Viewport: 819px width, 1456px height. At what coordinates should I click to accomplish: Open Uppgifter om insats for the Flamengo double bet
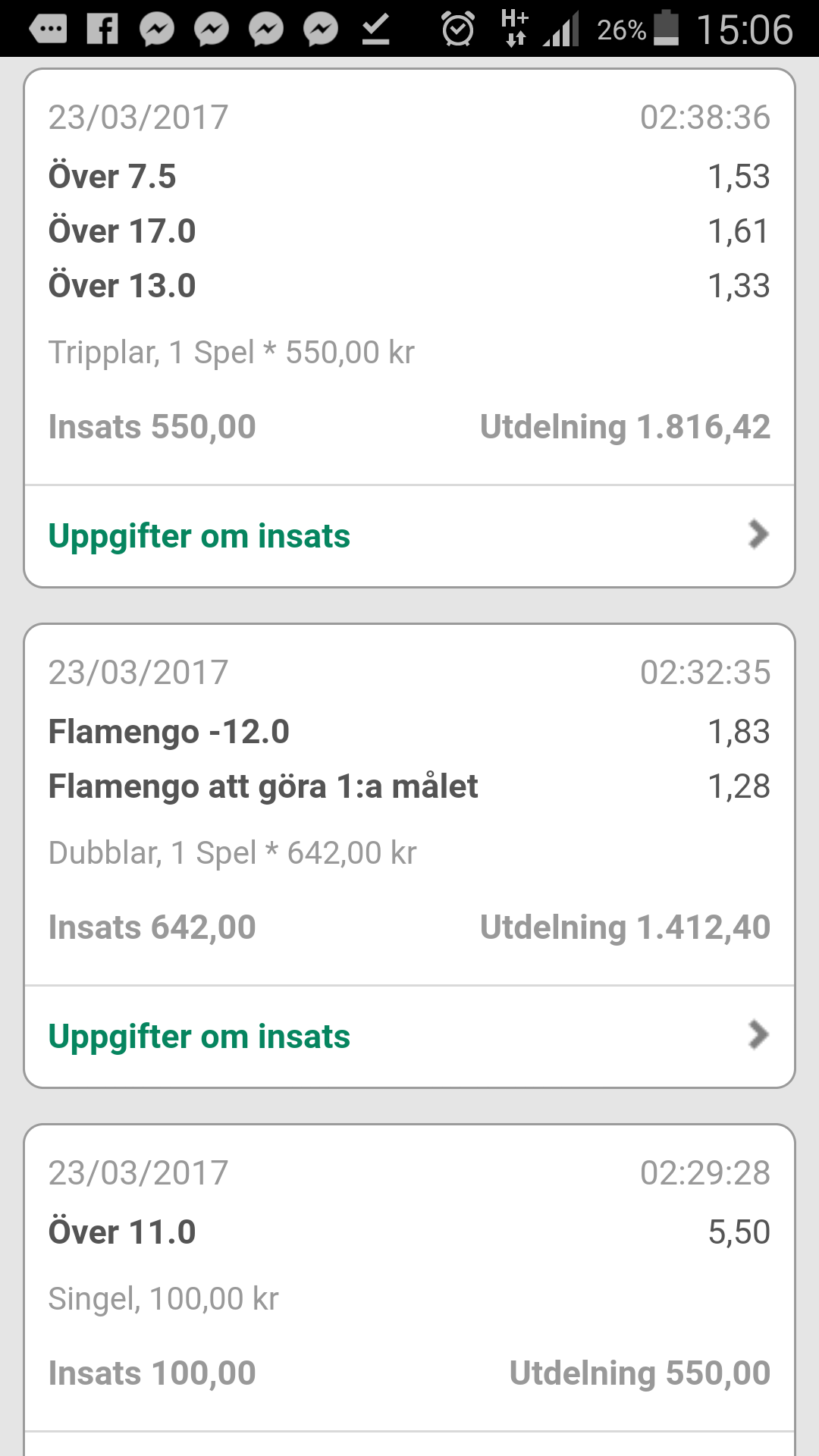coord(409,1036)
